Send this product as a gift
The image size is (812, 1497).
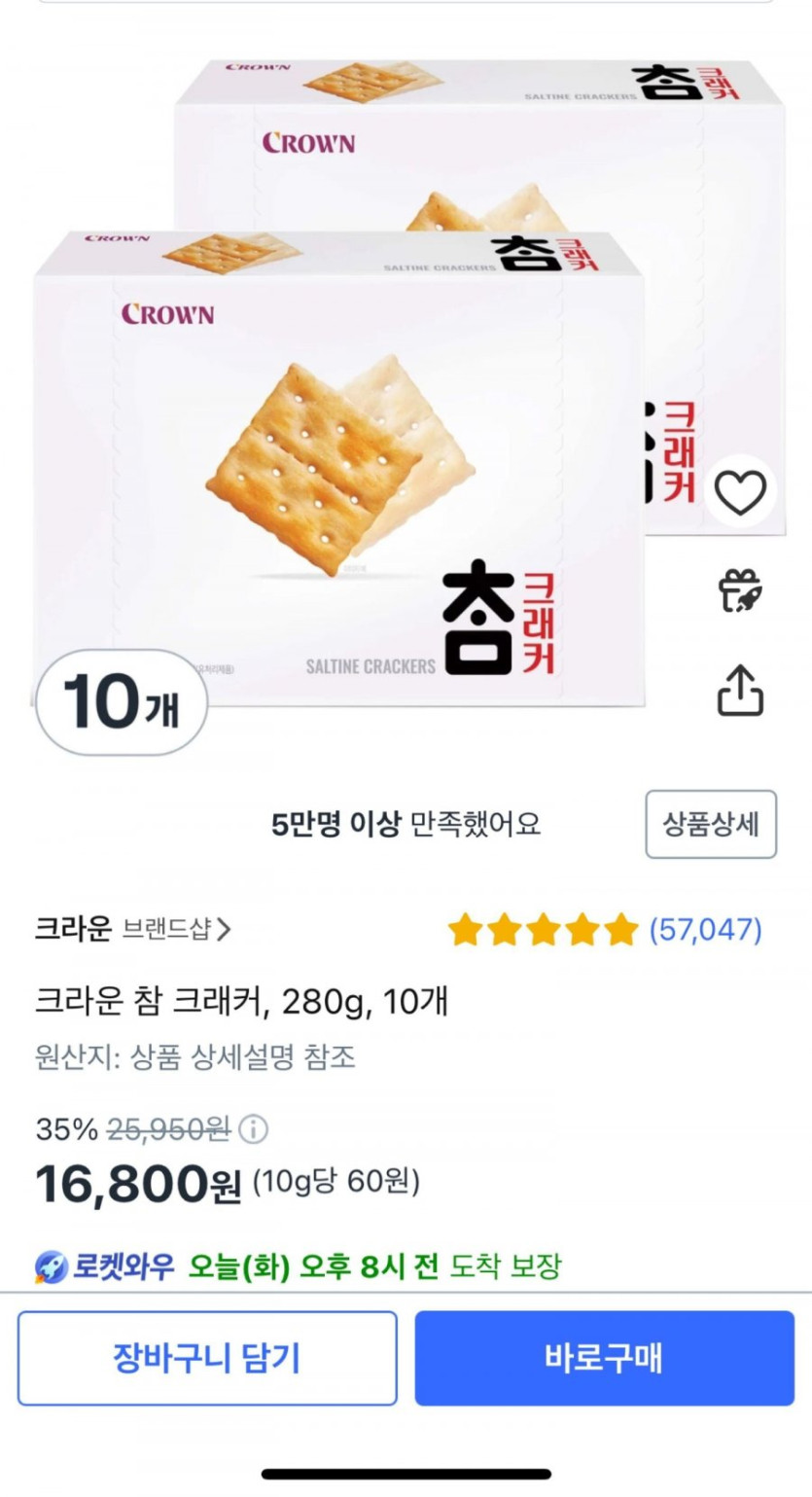(x=740, y=591)
